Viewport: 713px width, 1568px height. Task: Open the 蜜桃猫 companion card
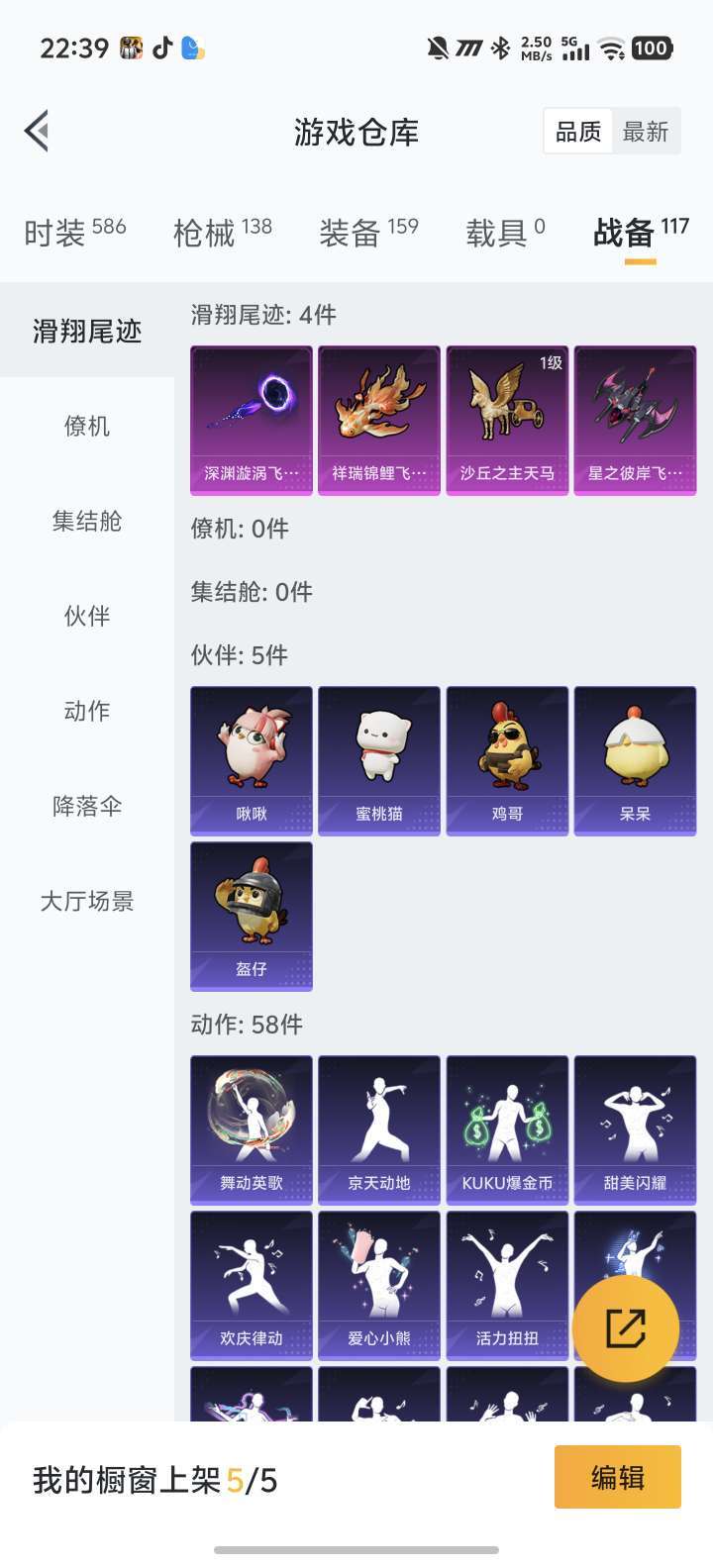click(x=379, y=760)
